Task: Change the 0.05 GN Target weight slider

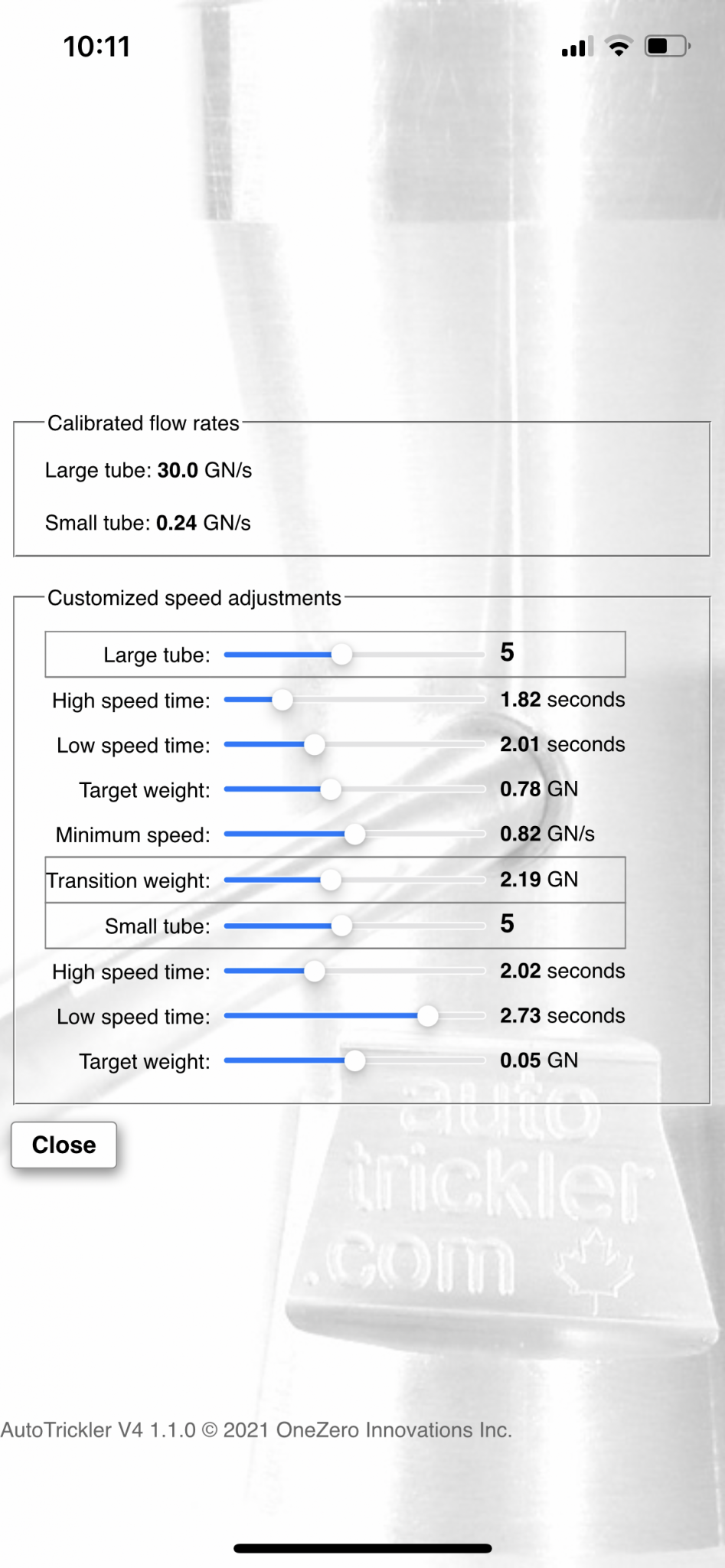Action: [x=354, y=1061]
